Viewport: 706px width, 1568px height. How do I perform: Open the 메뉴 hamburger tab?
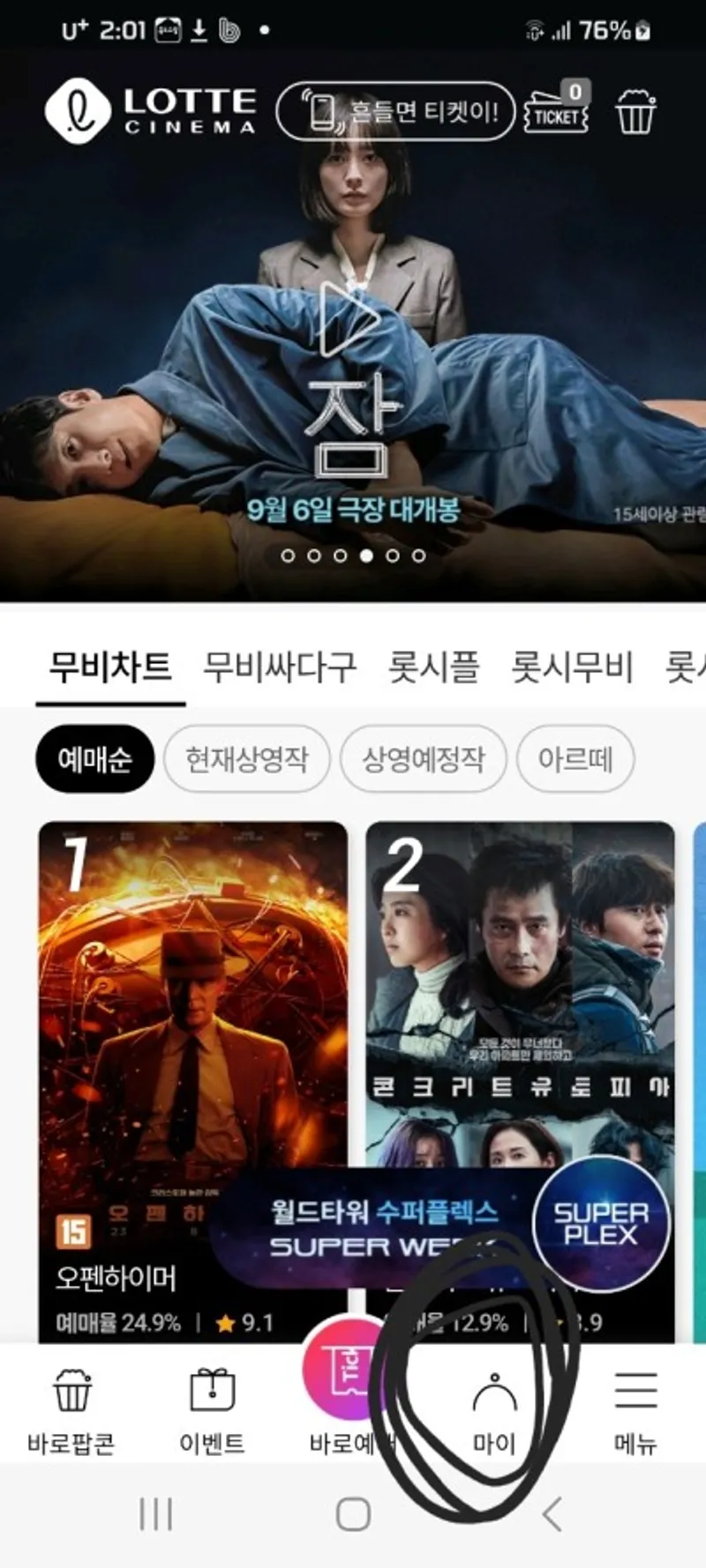coord(635,1411)
